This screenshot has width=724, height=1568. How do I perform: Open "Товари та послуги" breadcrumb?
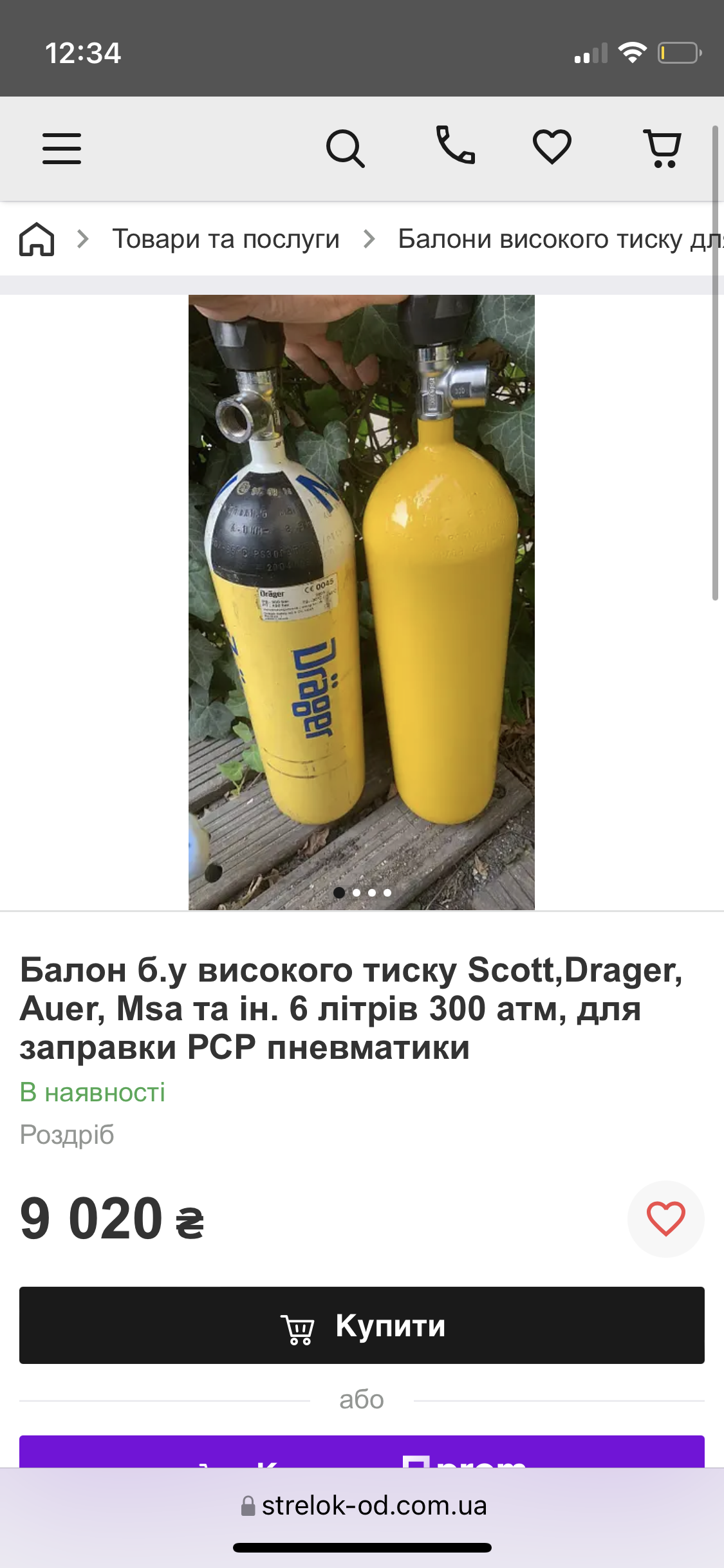pos(226,239)
